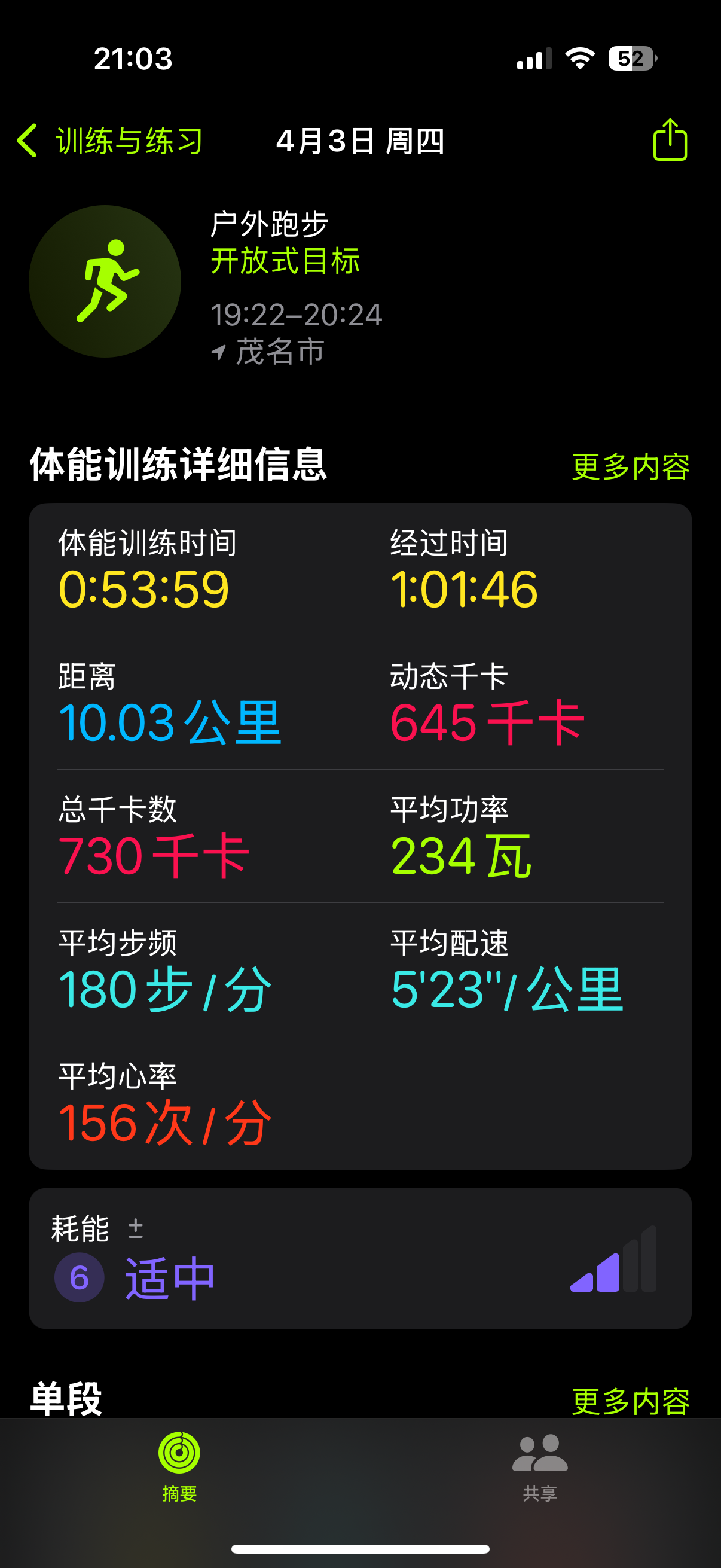
Task: Switch to the 共享 tab
Action: (540, 1465)
